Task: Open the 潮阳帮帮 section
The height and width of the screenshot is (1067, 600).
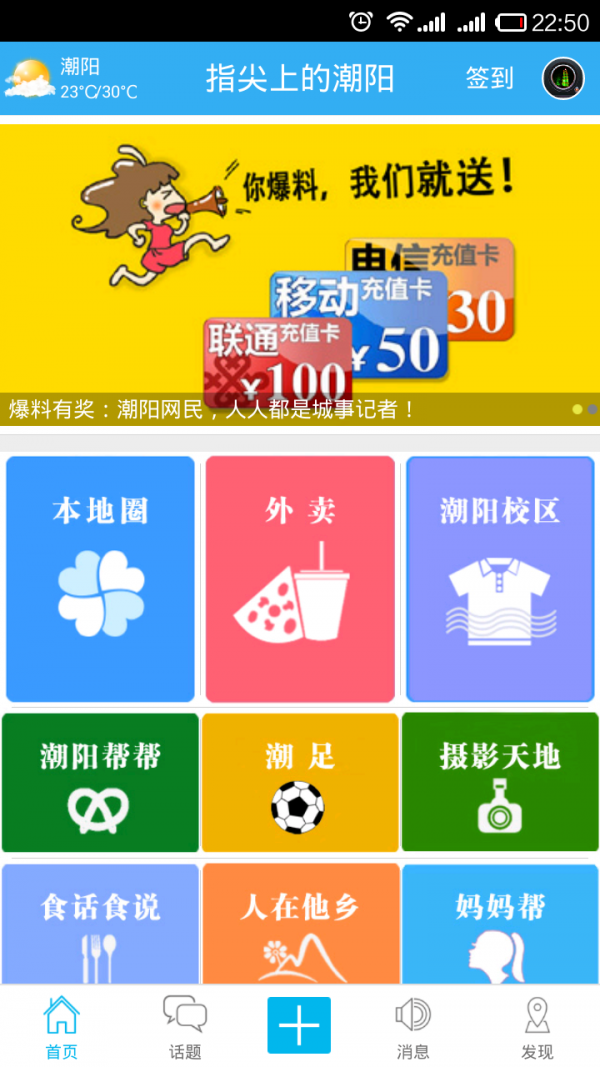Action: click(100, 782)
